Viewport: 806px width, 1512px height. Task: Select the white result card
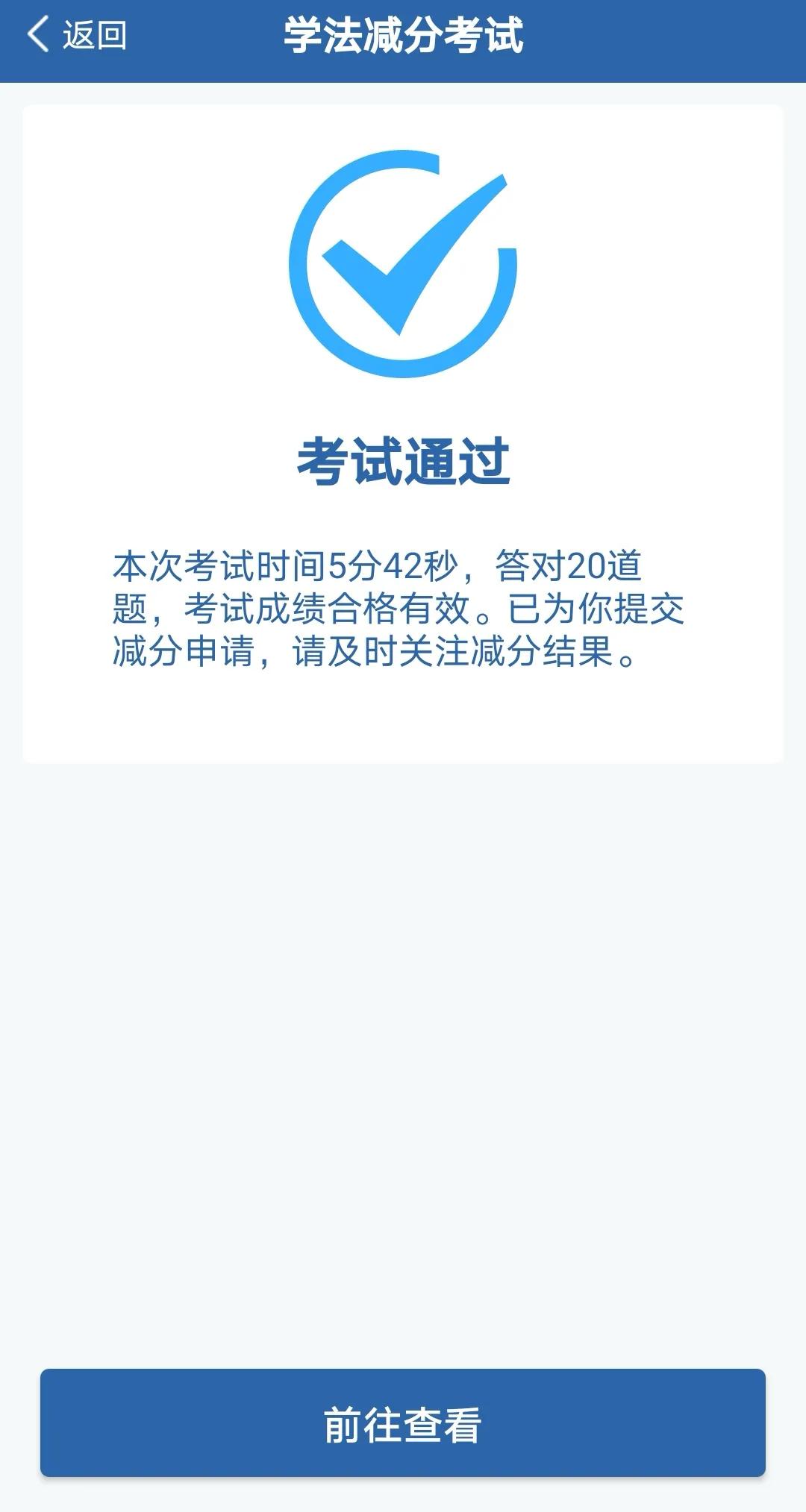[x=402, y=433]
